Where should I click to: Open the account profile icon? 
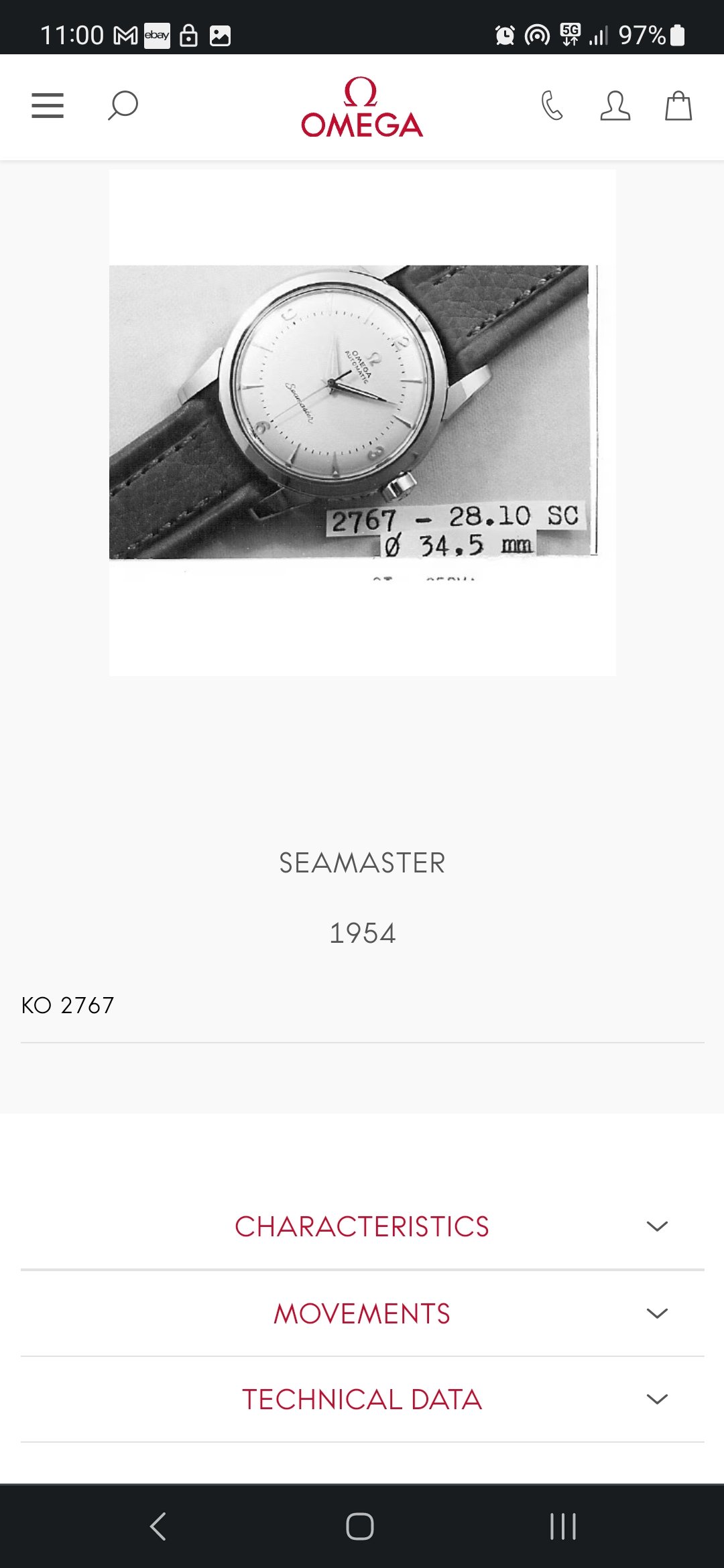(x=615, y=106)
